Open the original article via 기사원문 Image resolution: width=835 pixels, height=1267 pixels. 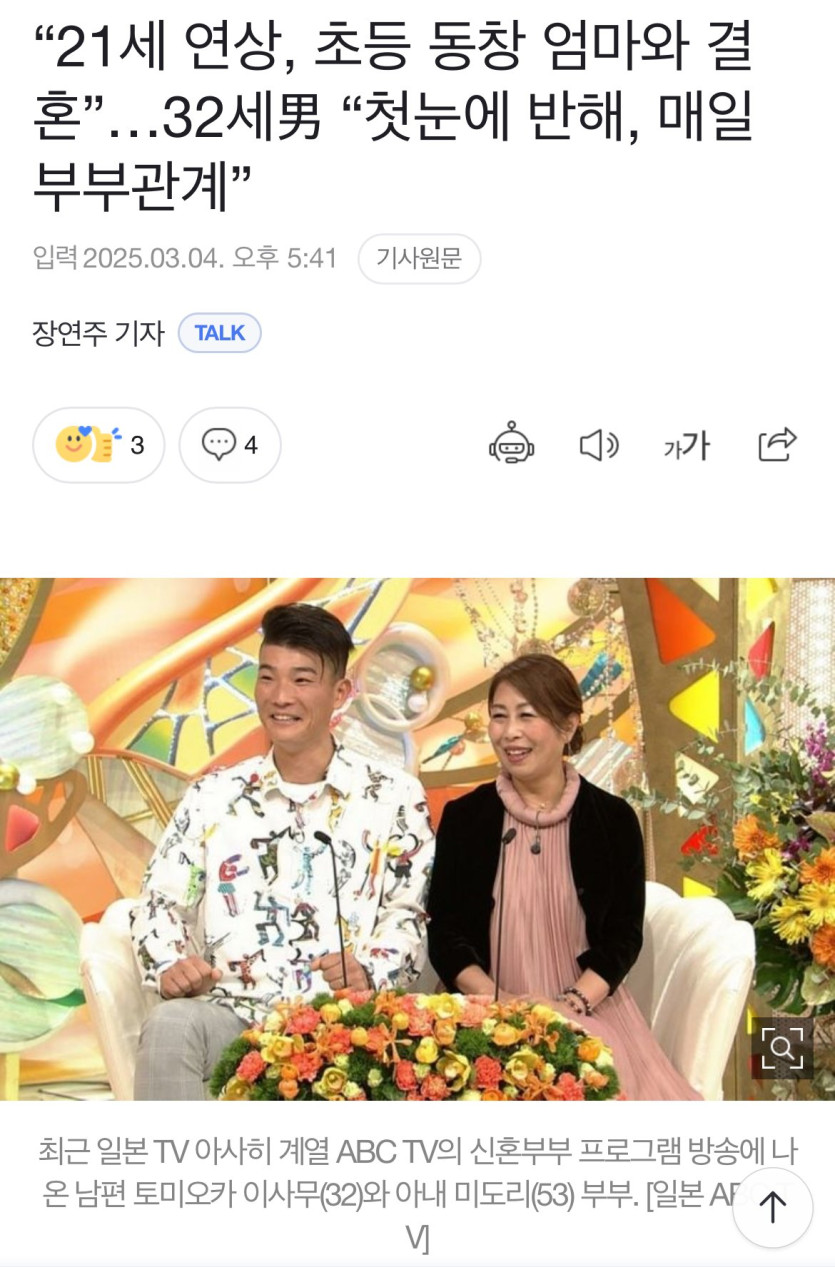(419, 259)
